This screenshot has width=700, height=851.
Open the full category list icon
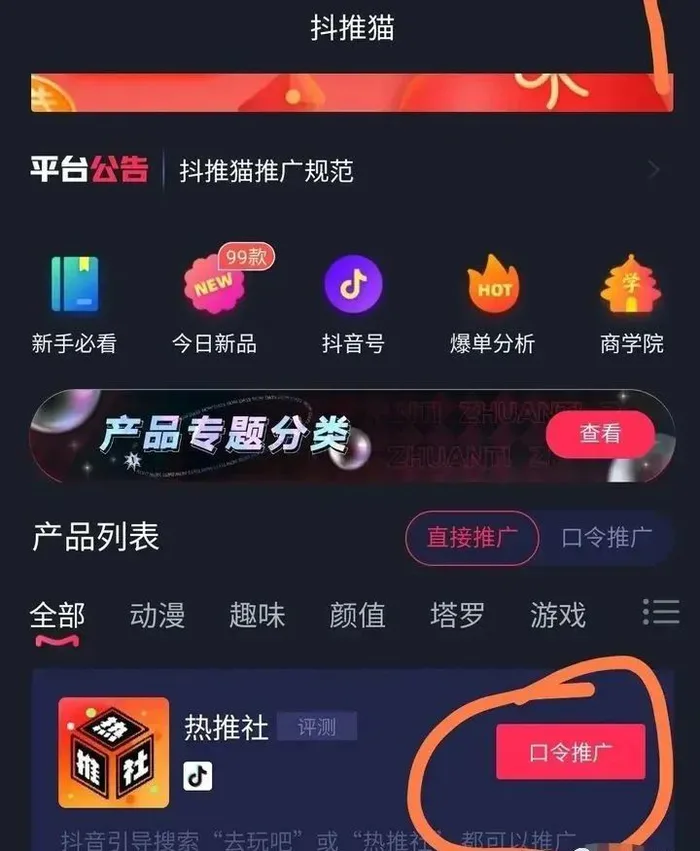tap(660, 611)
